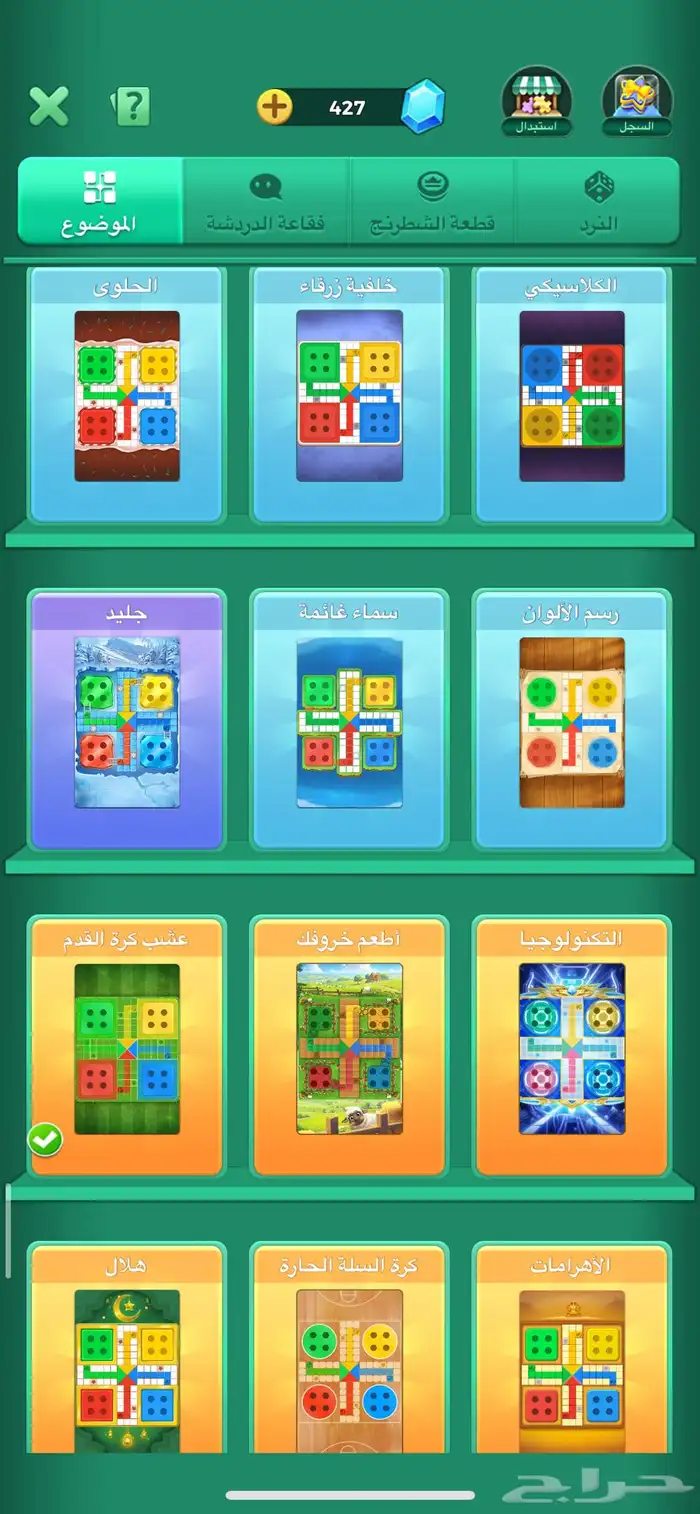The height and width of the screenshot is (1514, 700).
Task: Open the التكنولوجيا theme card
Action: tap(572, 1047)
